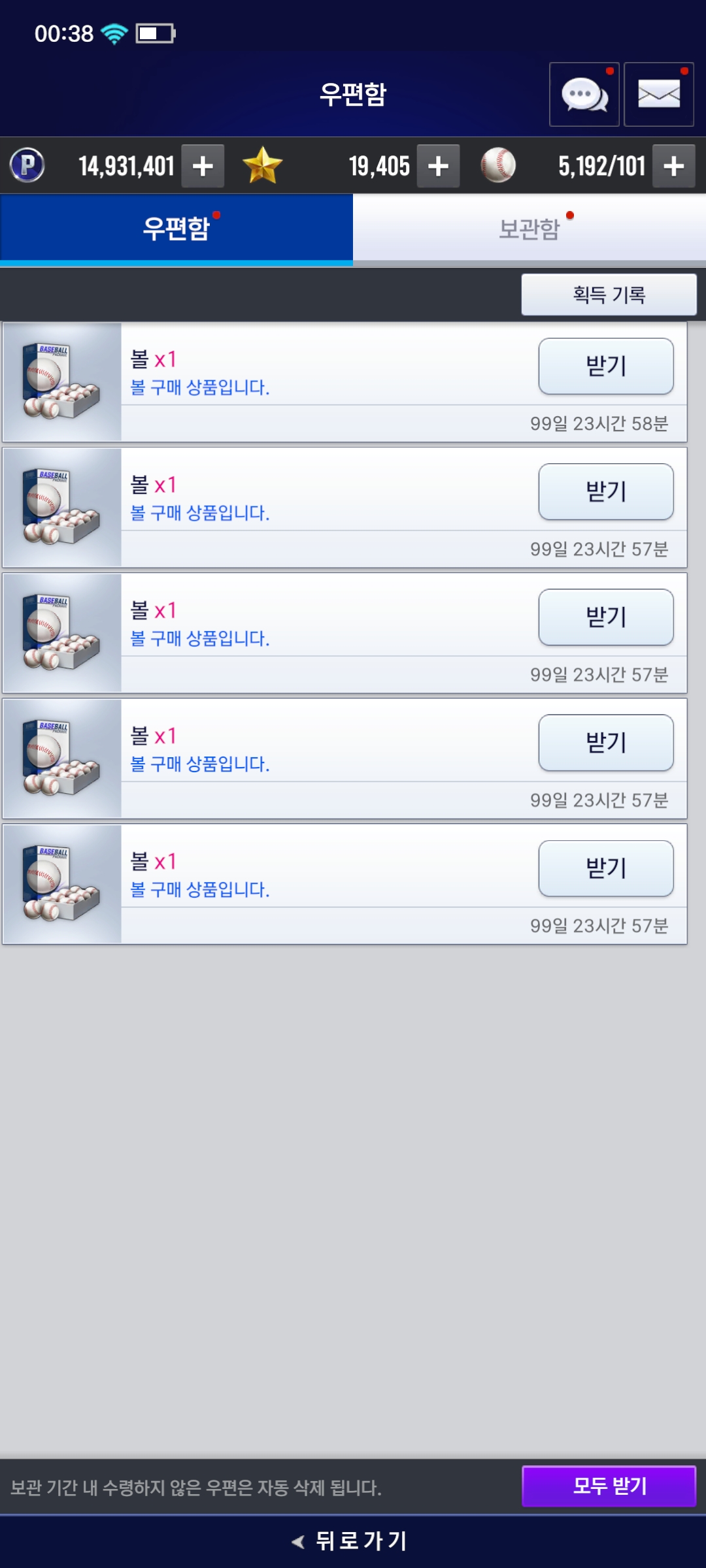
Task: Open 획득 기록 history
Action: [609, 295]
